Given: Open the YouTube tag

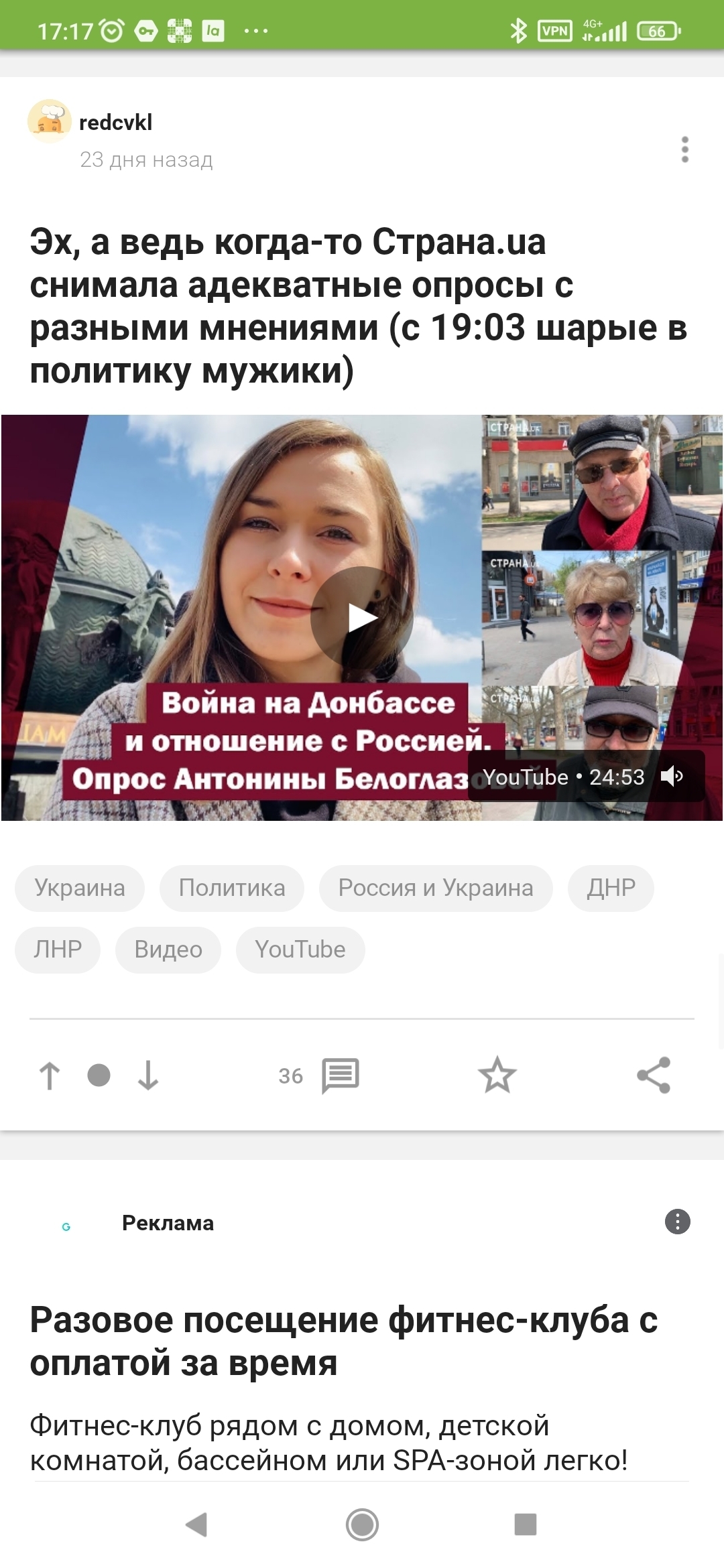Looking at the screenshot, I should (300, 950).
